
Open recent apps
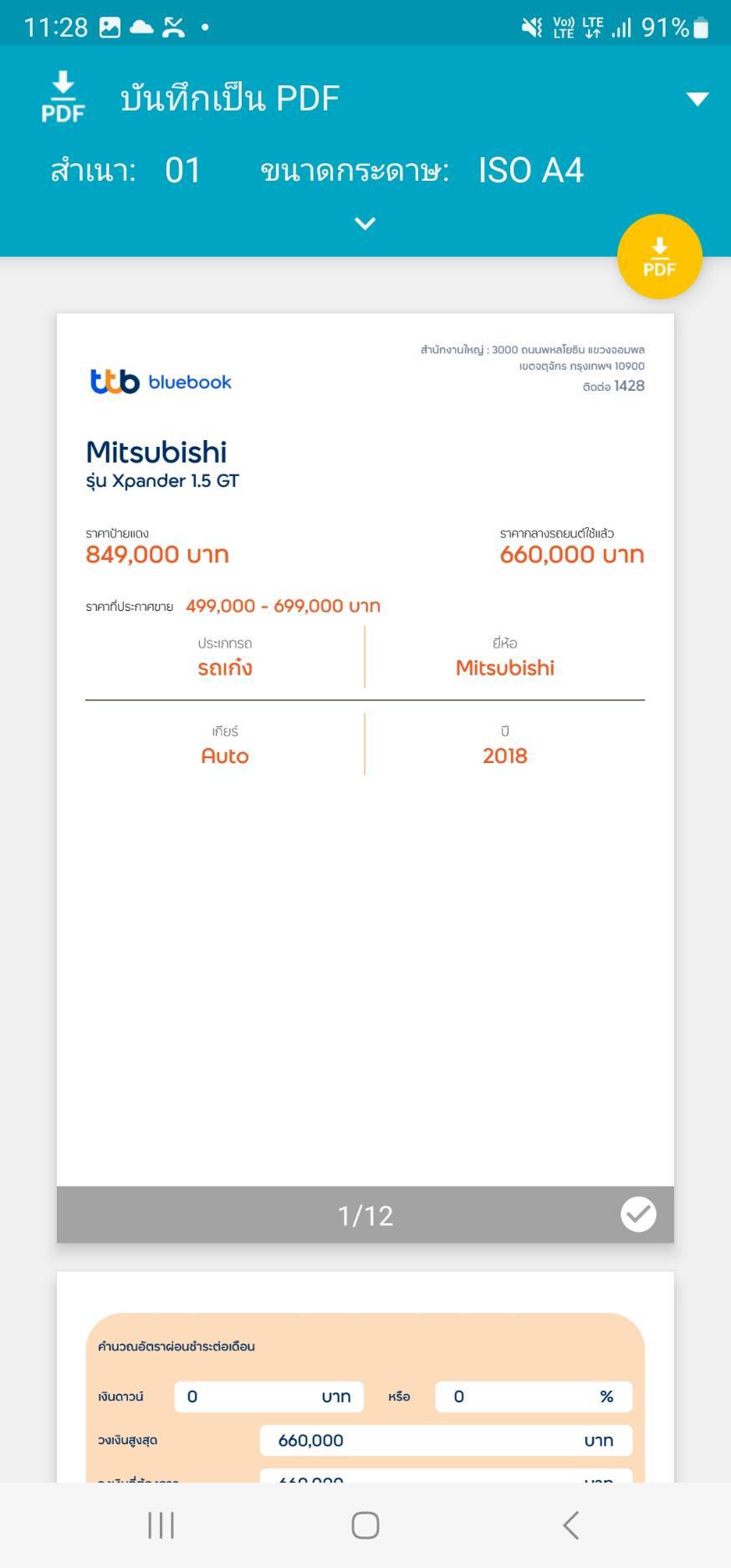[161, 1524]
